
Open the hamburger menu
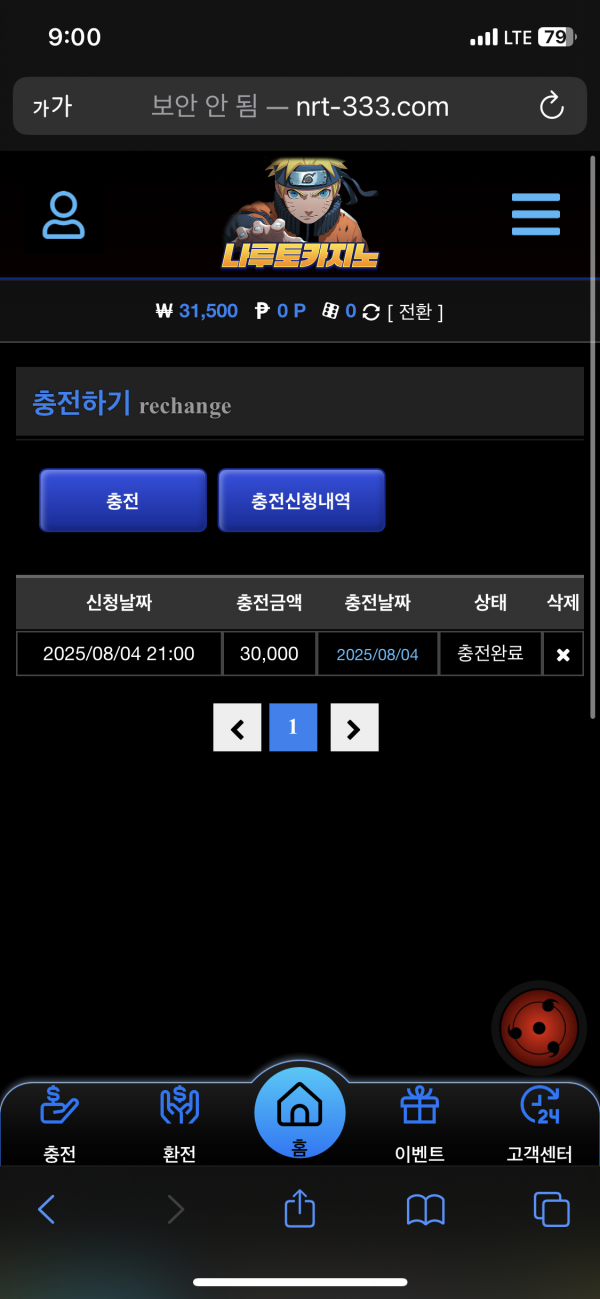click(x=535, y=214)
